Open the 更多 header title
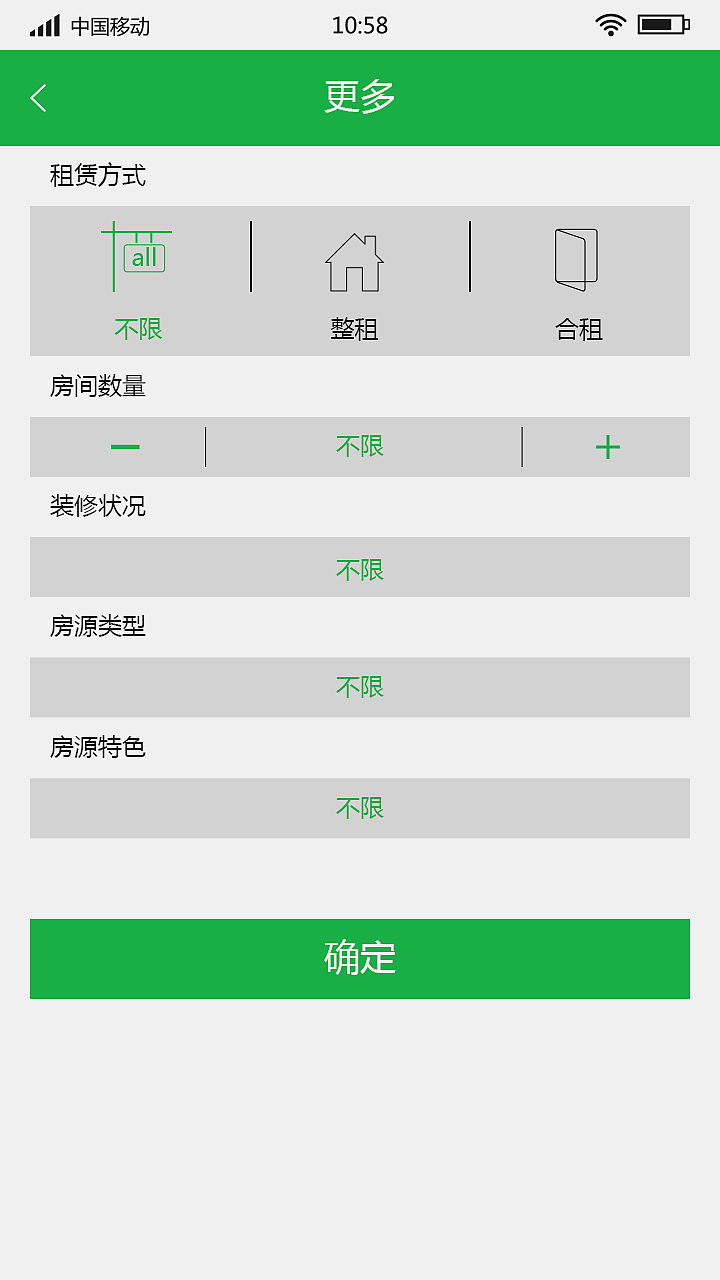 tap(360, 96)
